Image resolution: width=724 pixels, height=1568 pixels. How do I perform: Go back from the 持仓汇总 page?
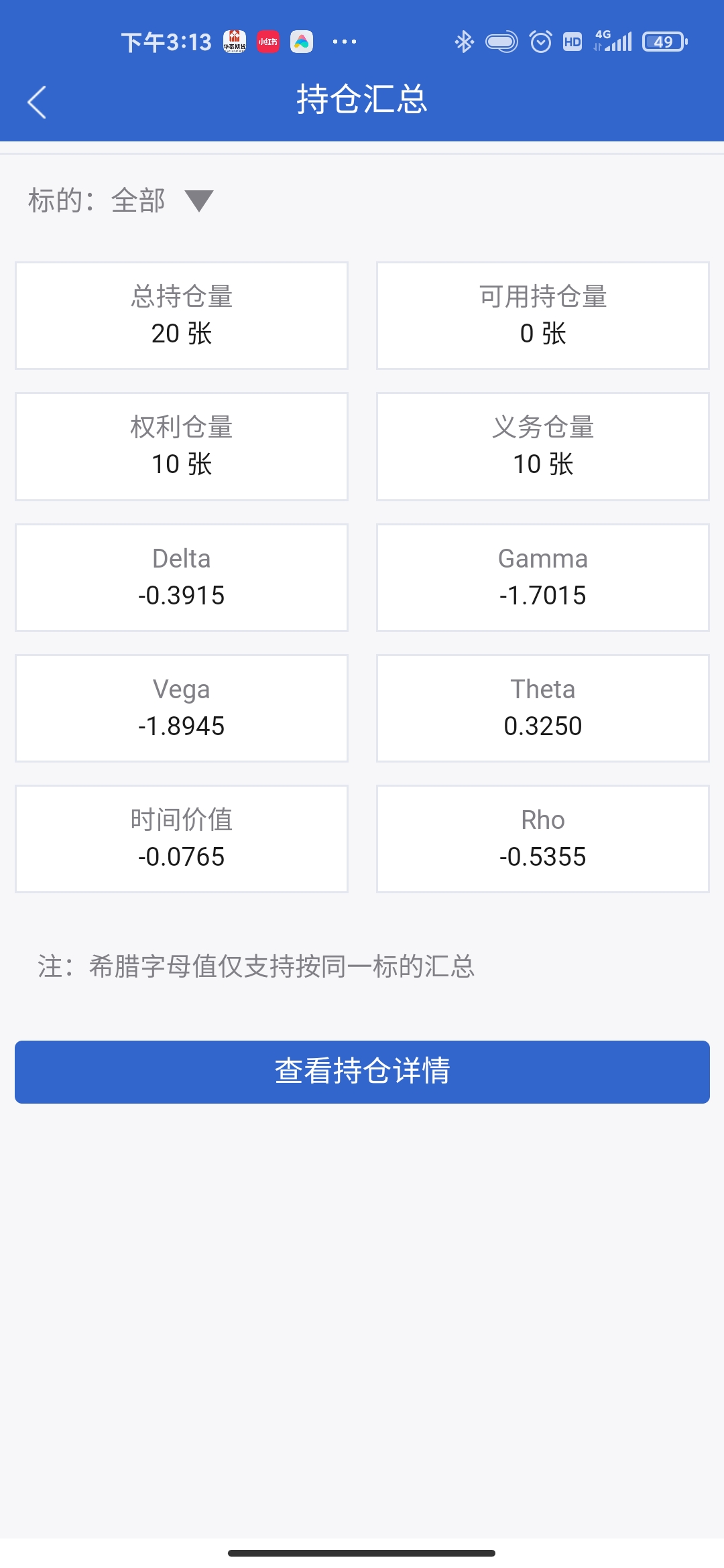(x=38, y=102)
